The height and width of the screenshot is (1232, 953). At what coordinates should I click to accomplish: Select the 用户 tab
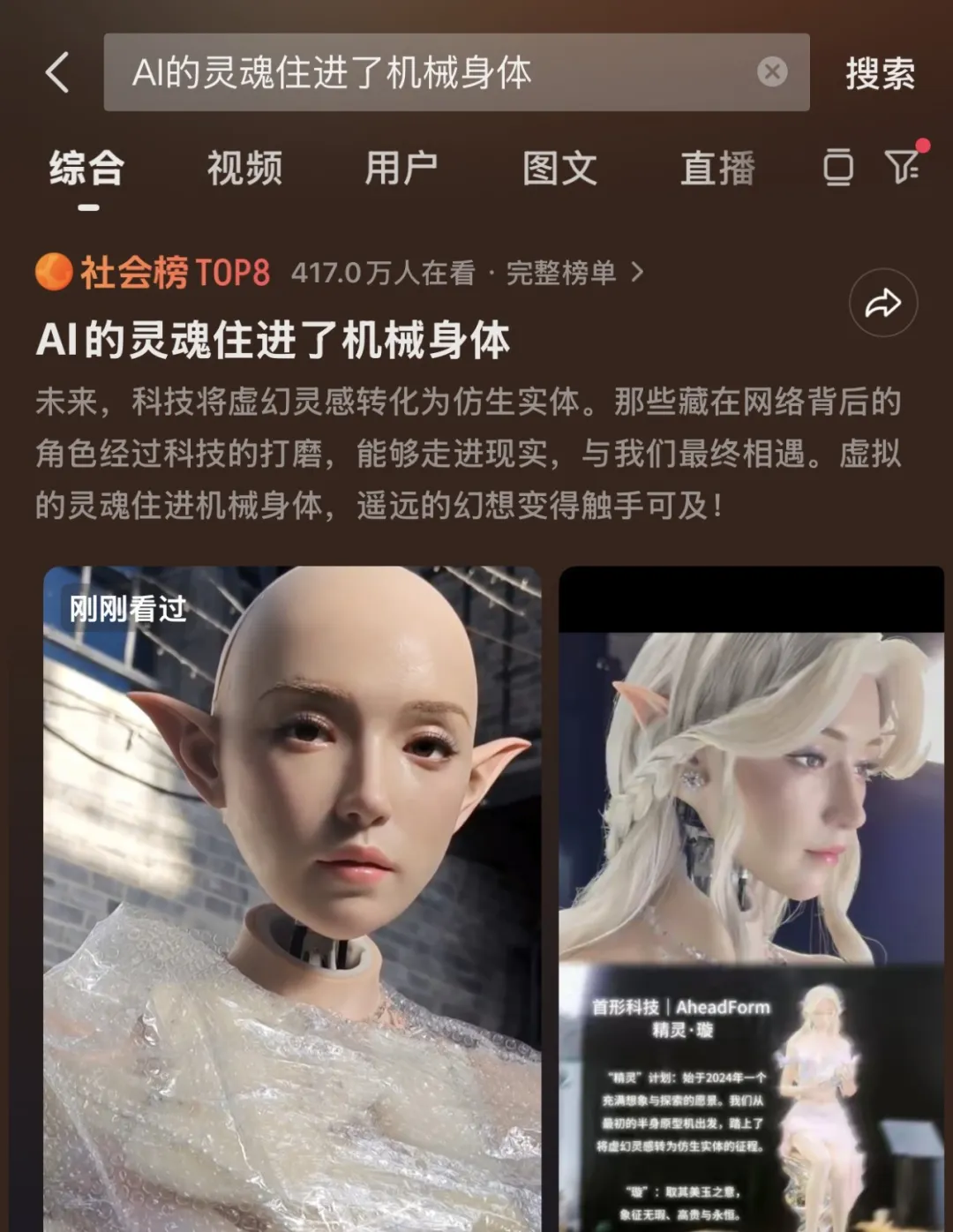401,168
